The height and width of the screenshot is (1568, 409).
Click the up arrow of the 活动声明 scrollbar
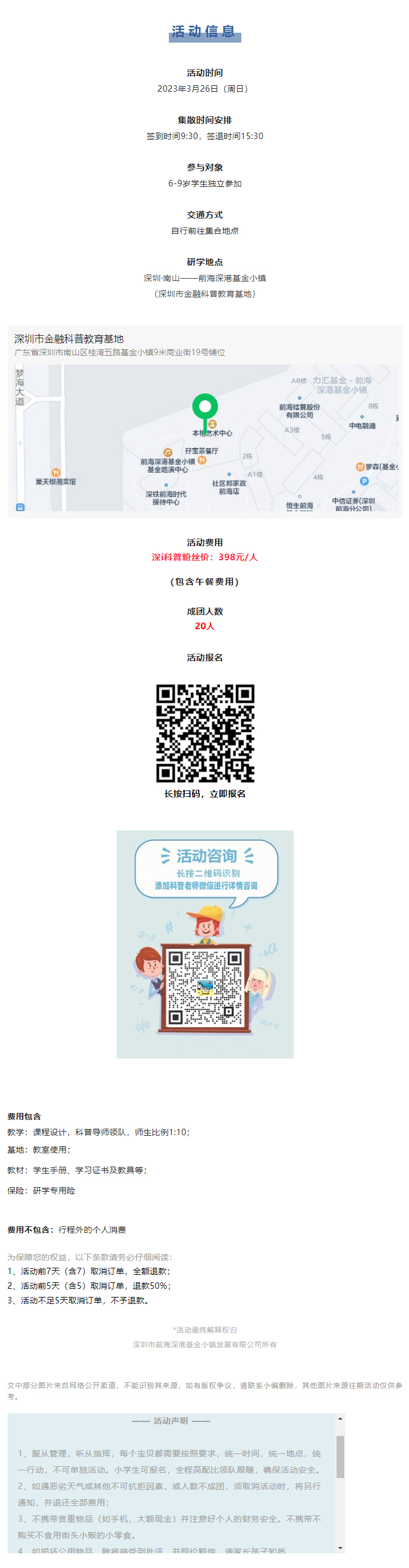pos(340,1419)
